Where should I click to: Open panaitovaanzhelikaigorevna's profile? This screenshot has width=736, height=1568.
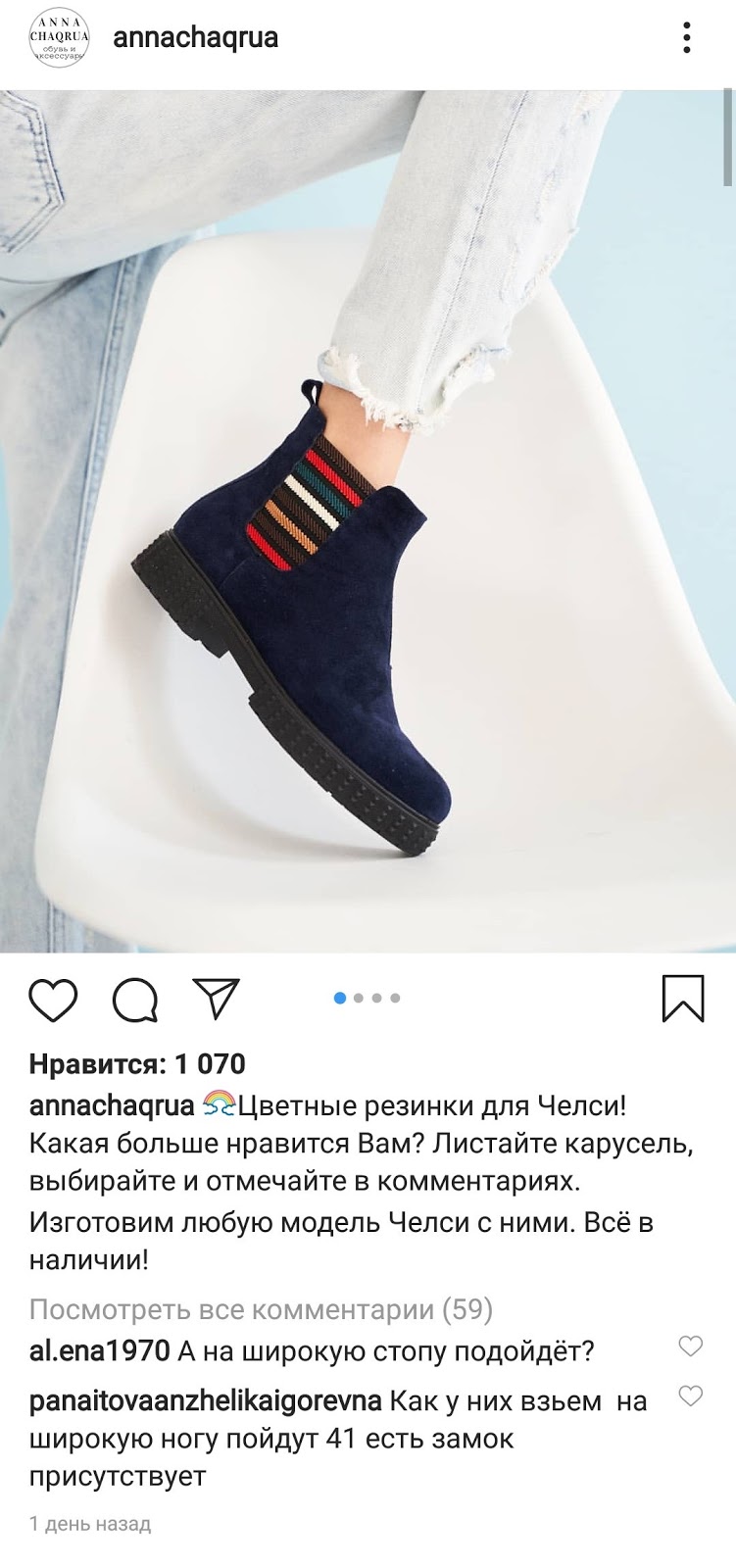tap(205, 1401)
